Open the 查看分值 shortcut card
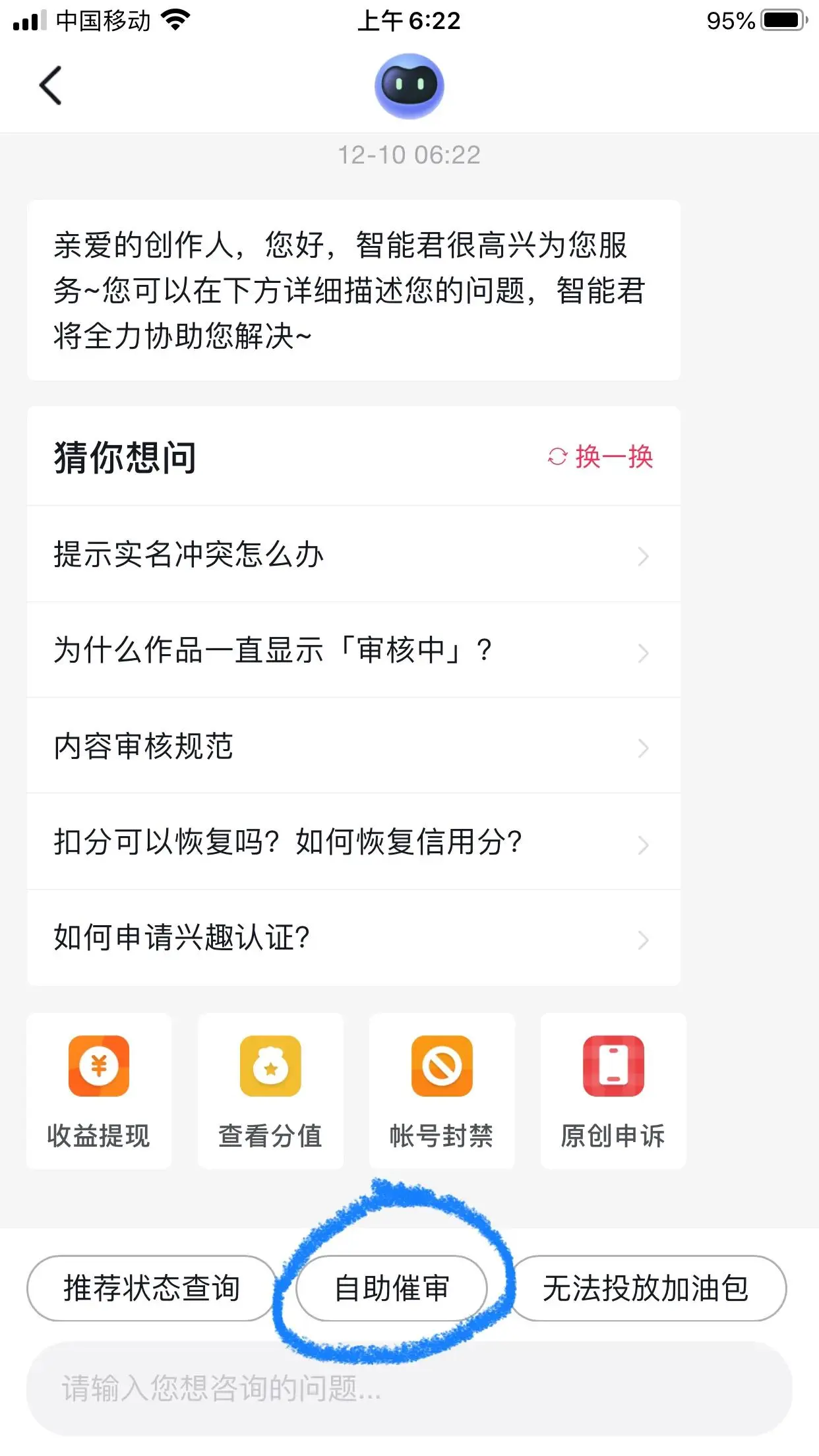 point(270,1091)
